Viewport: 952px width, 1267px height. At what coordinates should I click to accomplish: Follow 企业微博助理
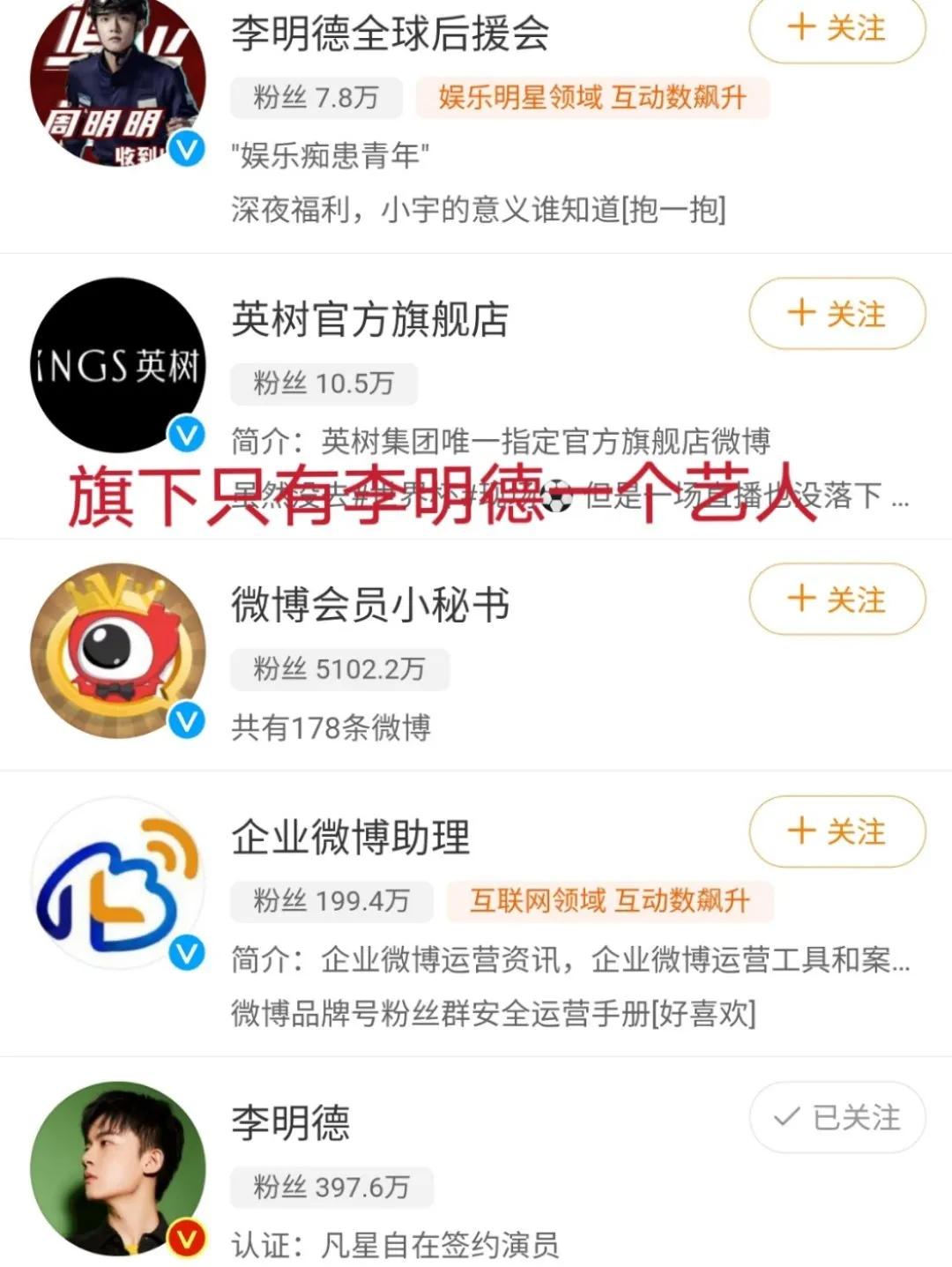click(x=837, y=831)
